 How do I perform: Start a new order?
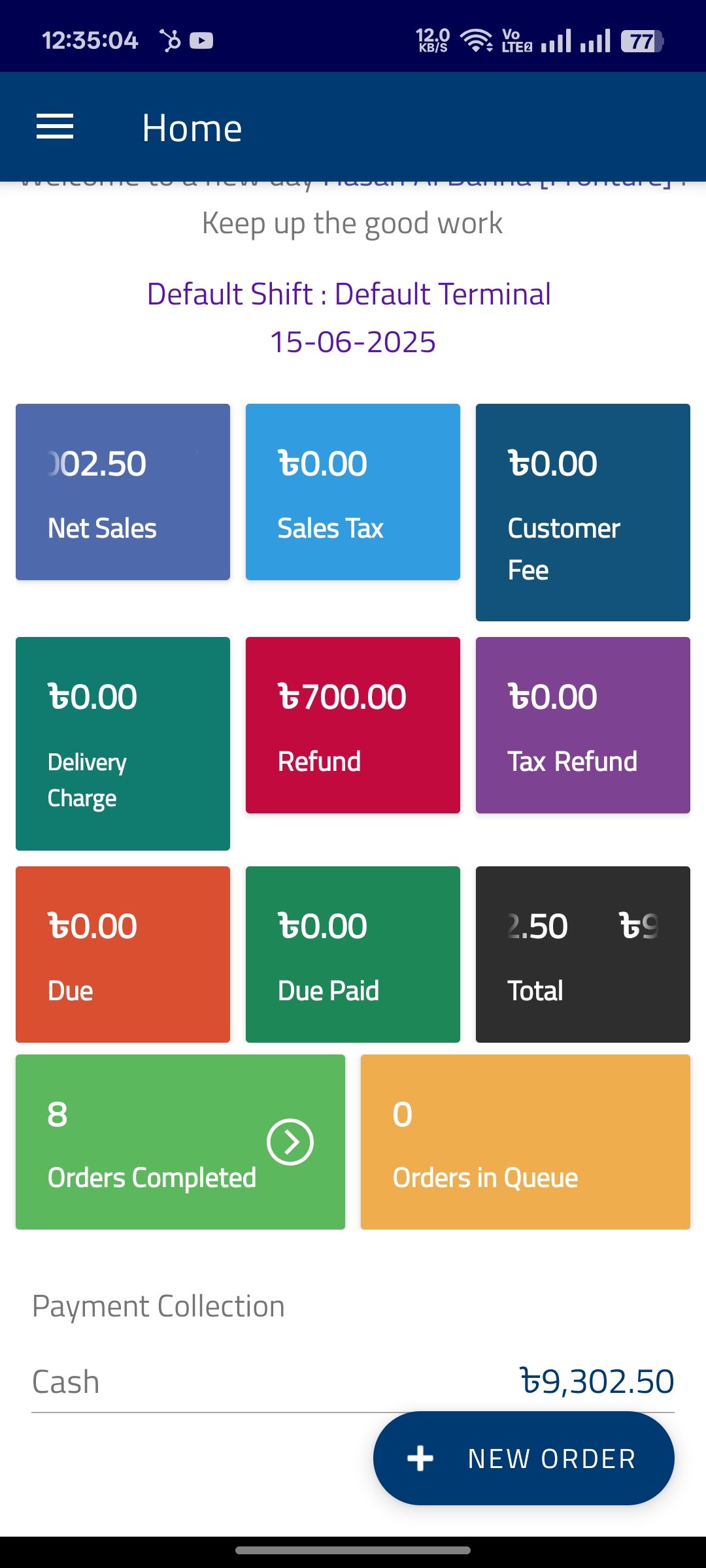[523, 1458]
